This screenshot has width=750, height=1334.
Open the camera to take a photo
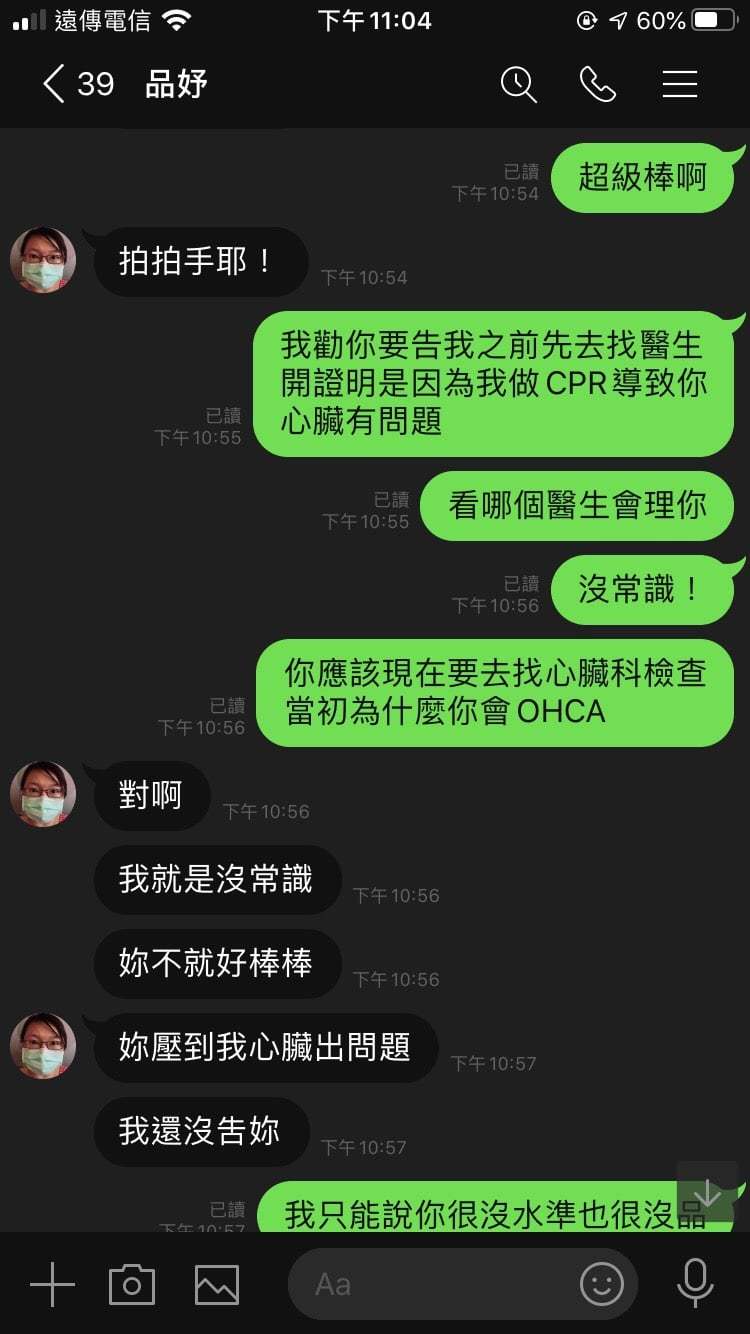(x=132, y=1284)
